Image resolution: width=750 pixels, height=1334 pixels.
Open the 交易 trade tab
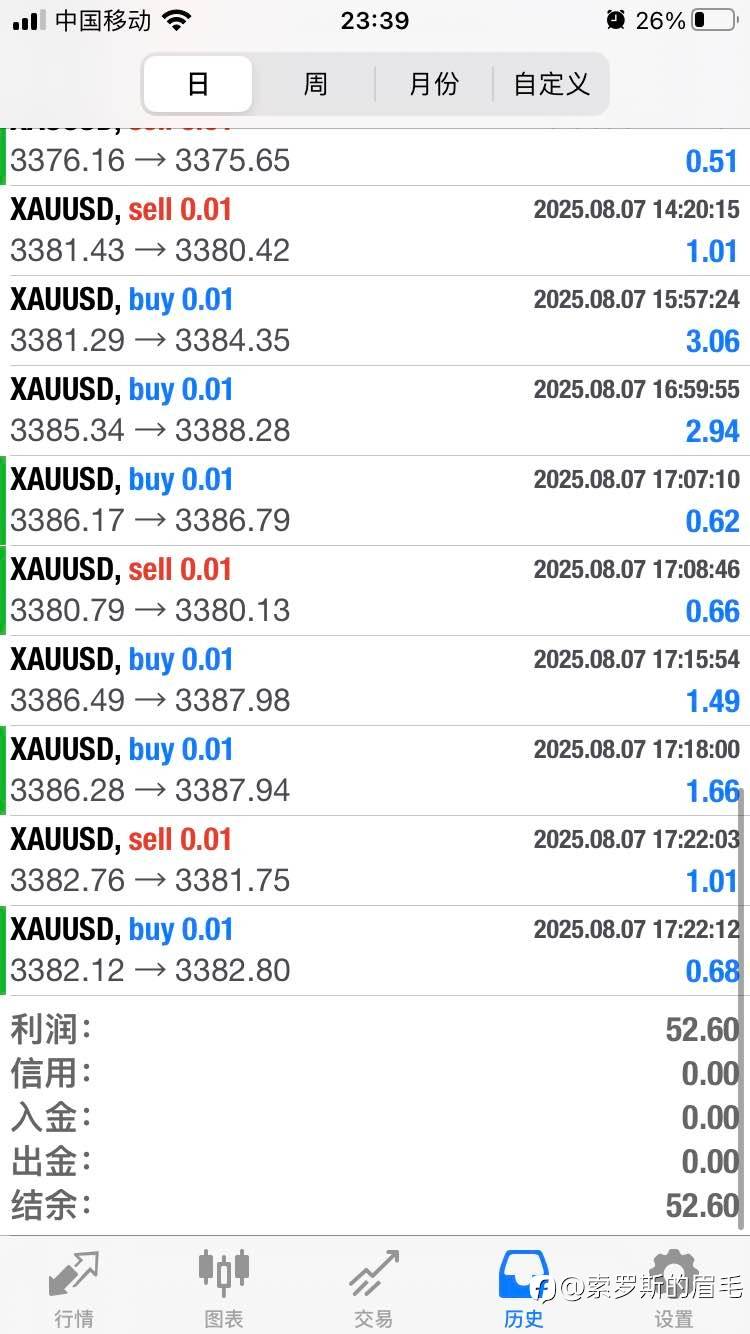374,1288
